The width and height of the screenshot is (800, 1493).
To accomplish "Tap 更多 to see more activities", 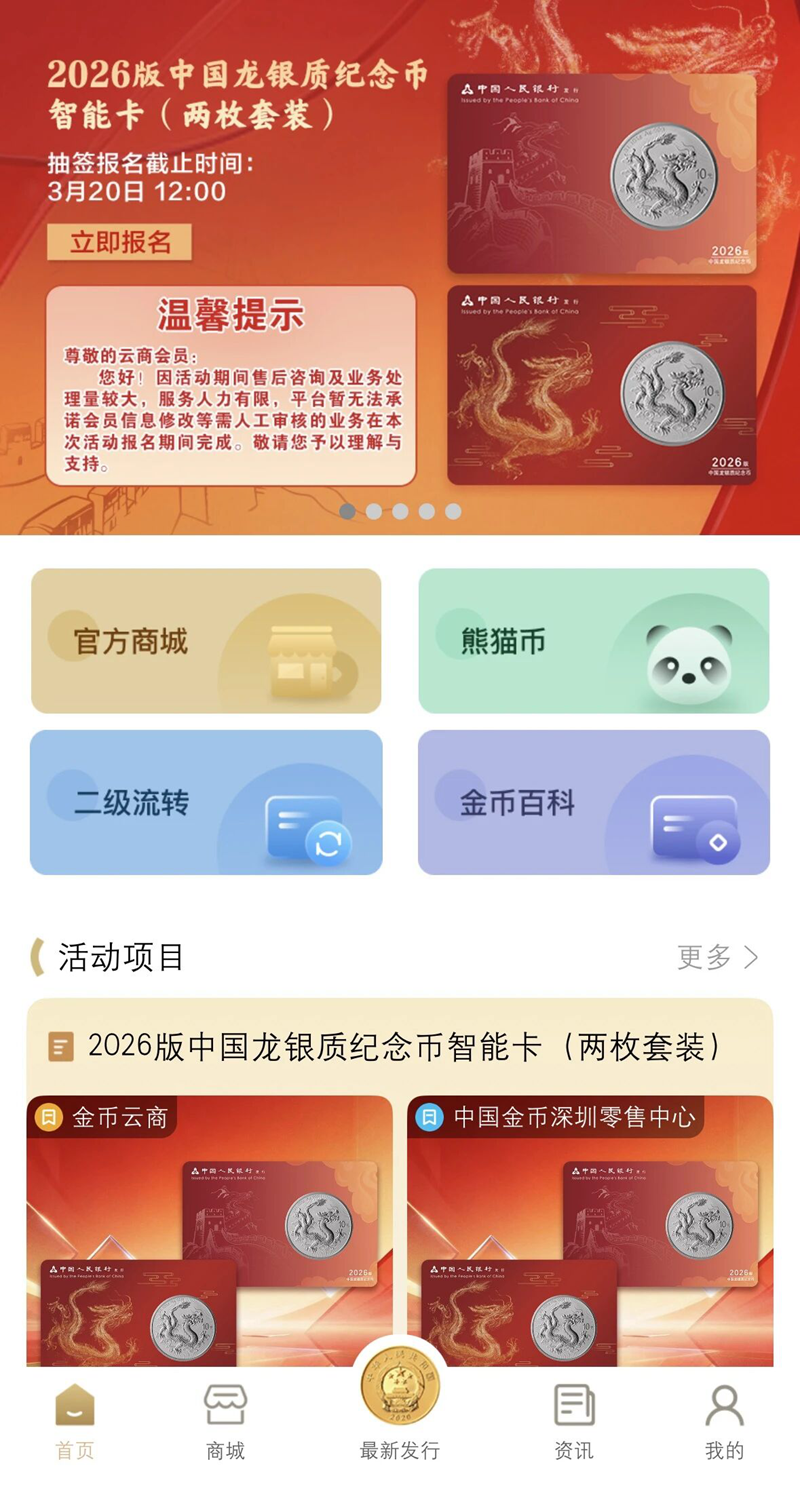I will [717, 957].
